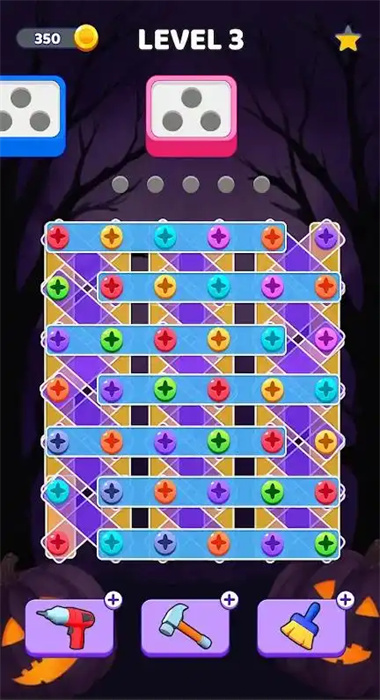Image resolution: width=380 pixels, height=700 pixels.
Task: Unscrew the green screw at the board's bottom-right corner
Action: click(x=326, y=544)
